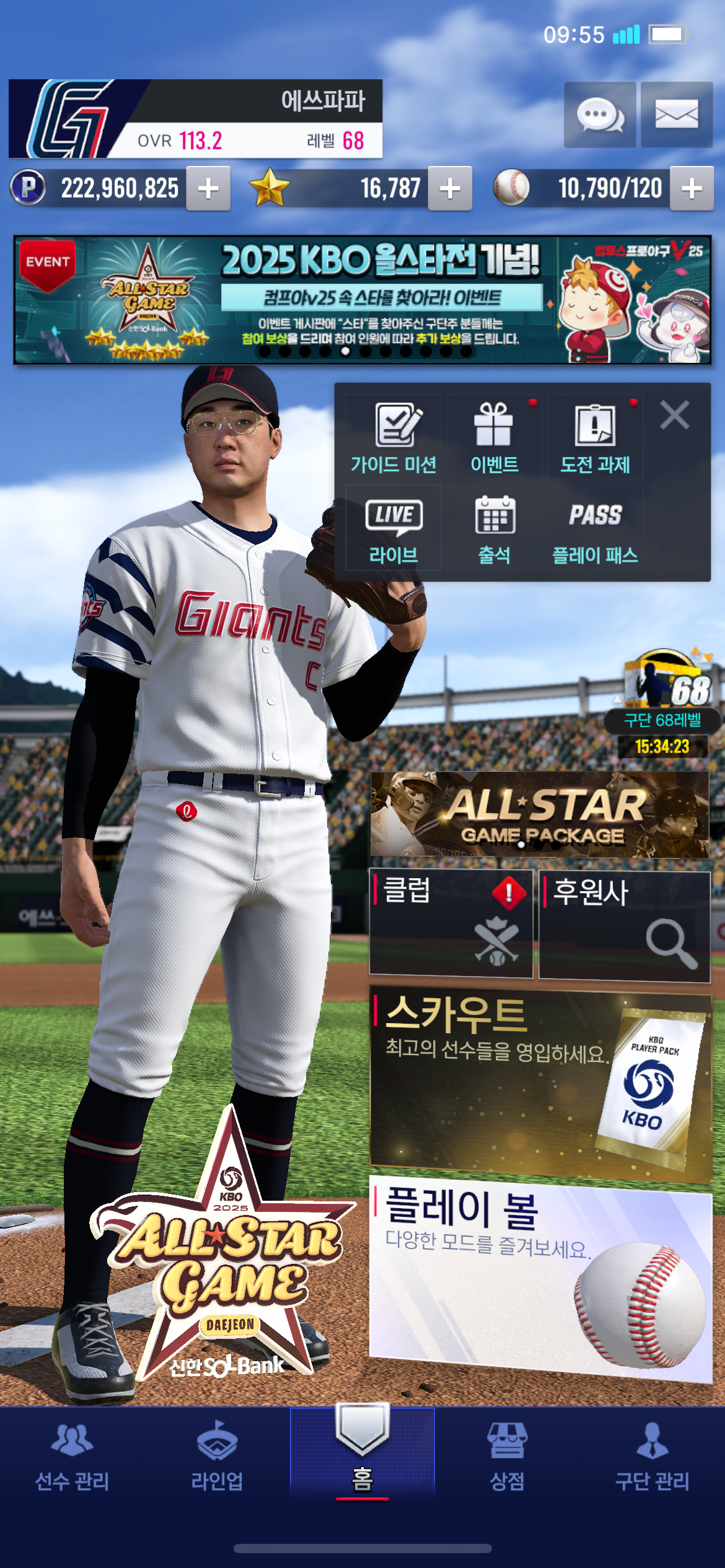Add more stars with plus button
Screen dimensions: 725x1568
pos(450,188)
